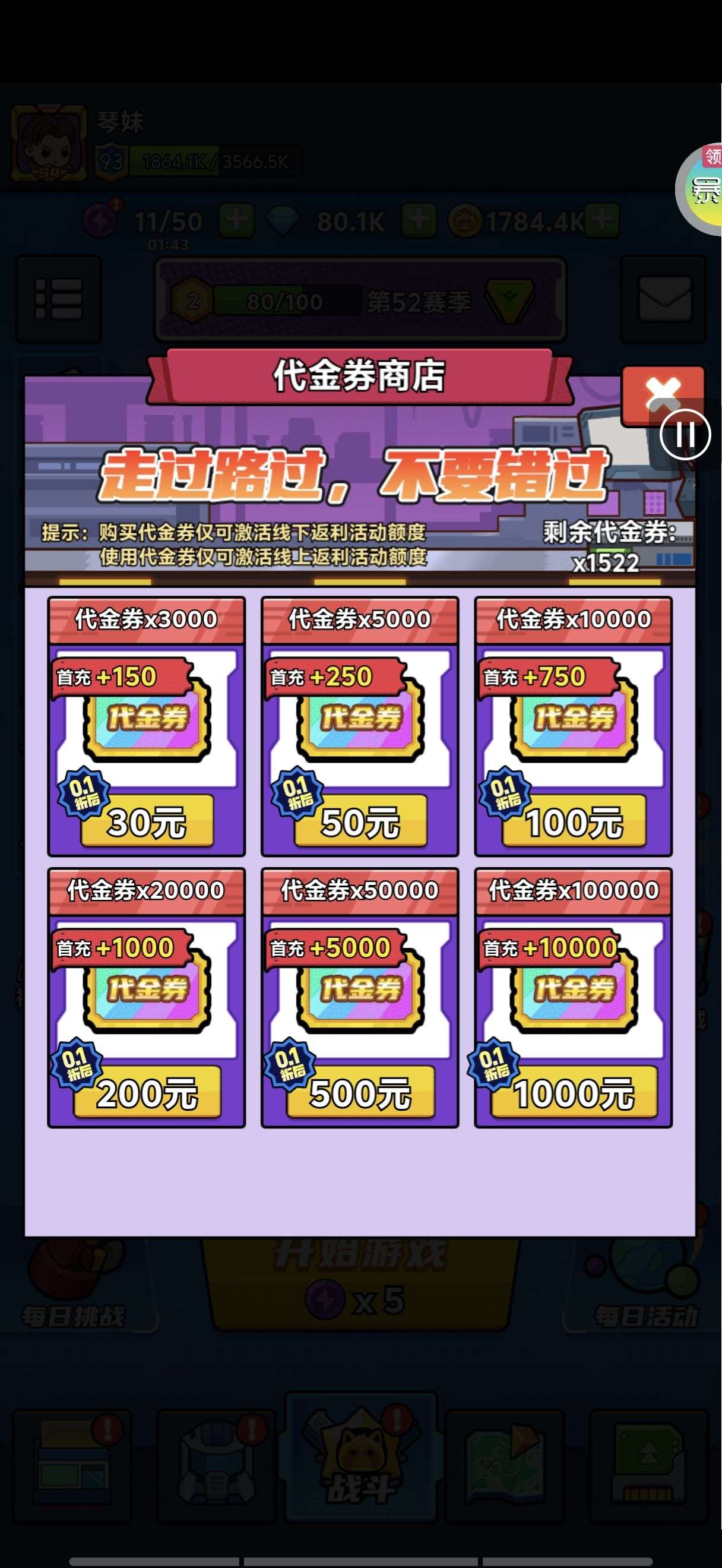Buy 代金券x100000 for 1000元

point(574,1093)
